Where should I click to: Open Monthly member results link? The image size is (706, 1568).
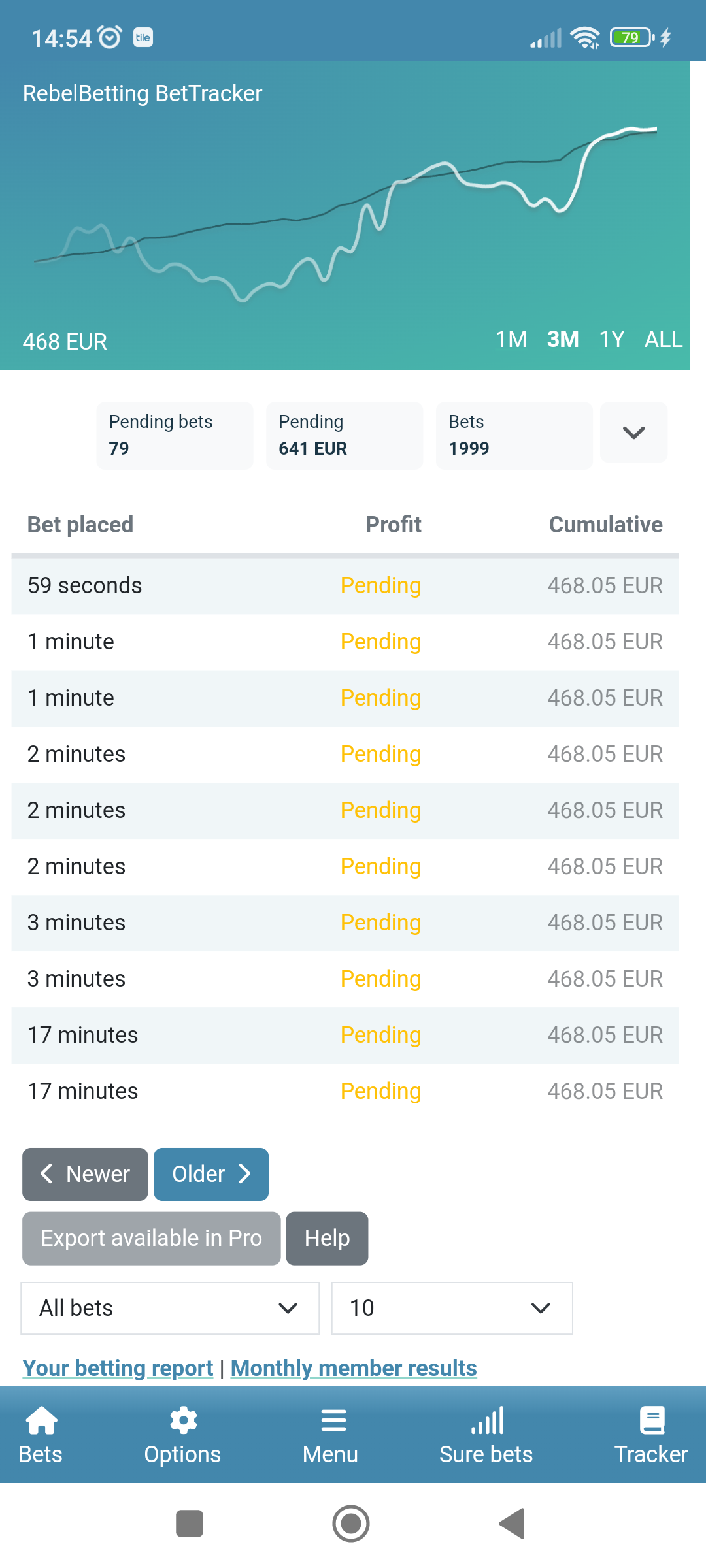pos(354,1367)
